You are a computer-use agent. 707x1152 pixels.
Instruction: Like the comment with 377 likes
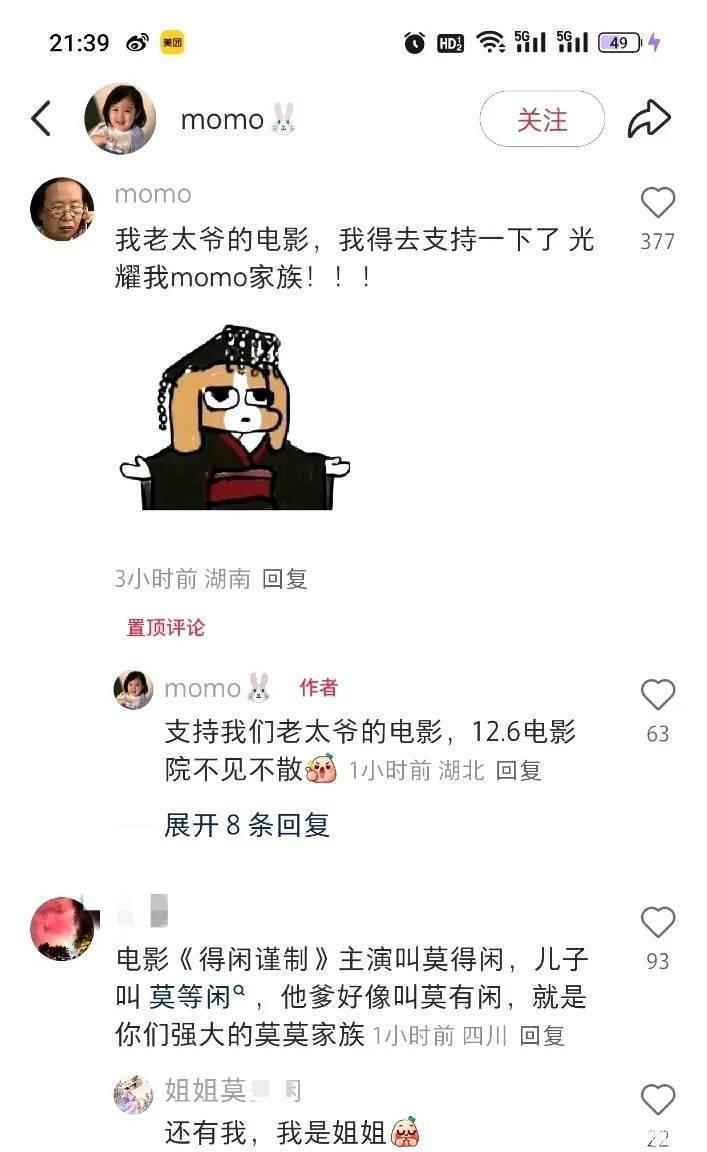(x=657, y=204)
